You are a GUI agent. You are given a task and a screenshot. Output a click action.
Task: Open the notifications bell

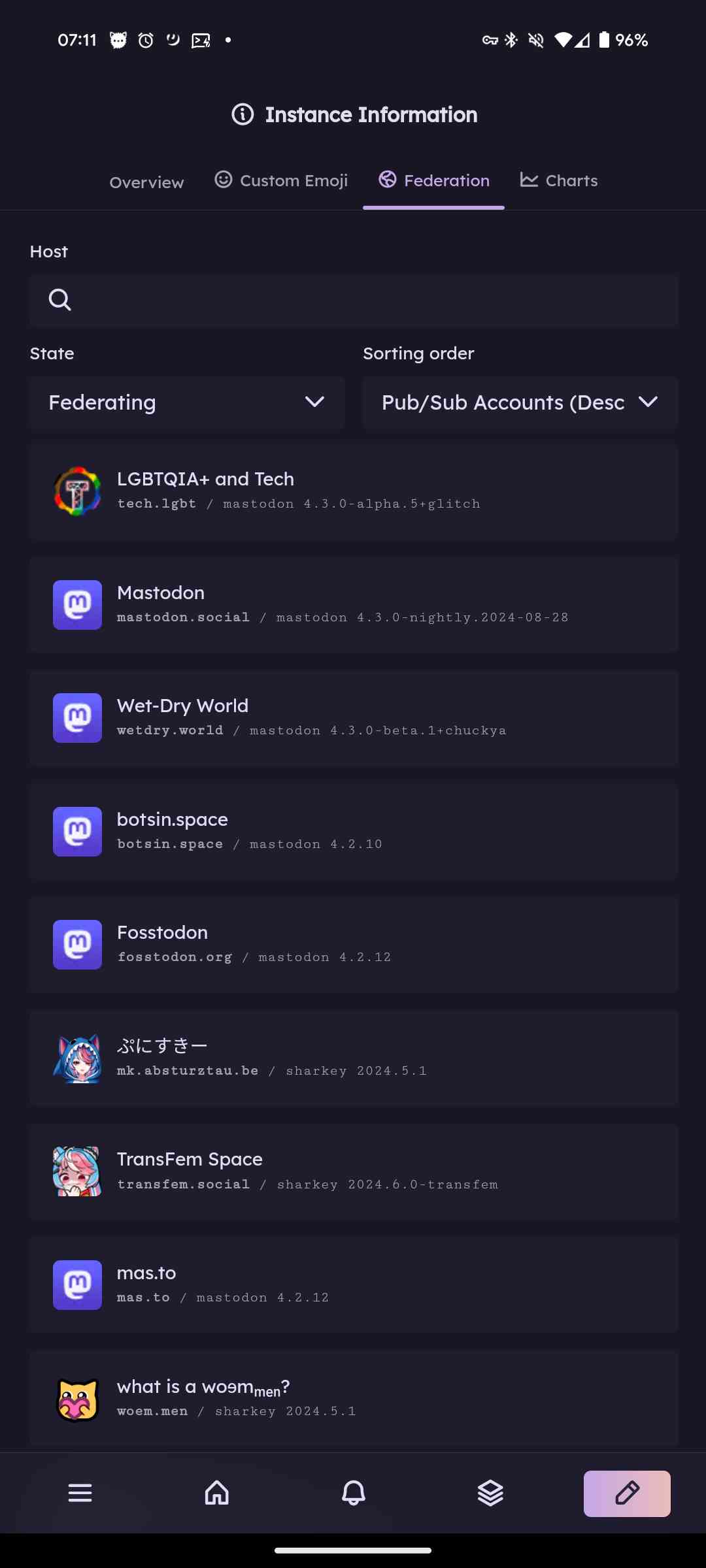pos(354,1494)
